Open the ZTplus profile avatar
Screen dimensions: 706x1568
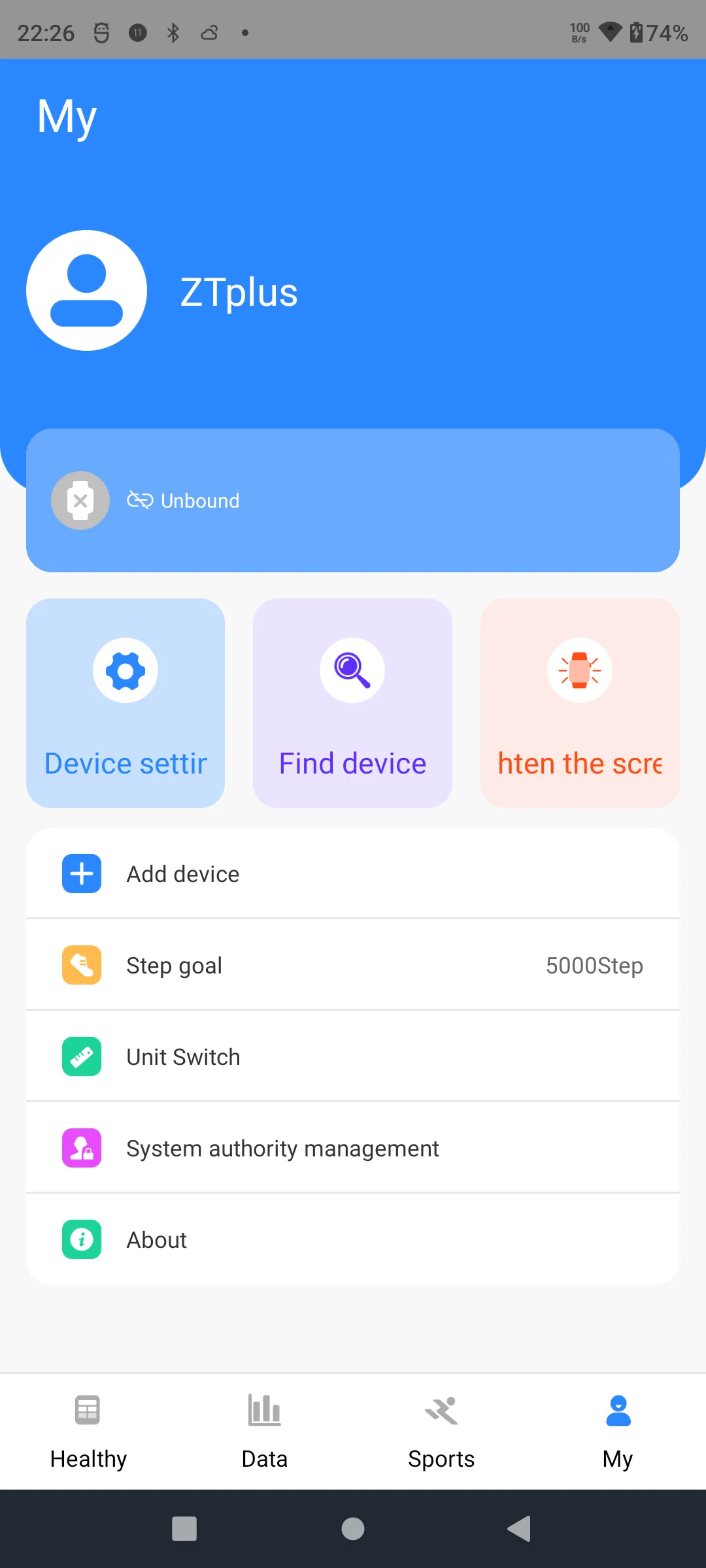(x=86, y=290)
